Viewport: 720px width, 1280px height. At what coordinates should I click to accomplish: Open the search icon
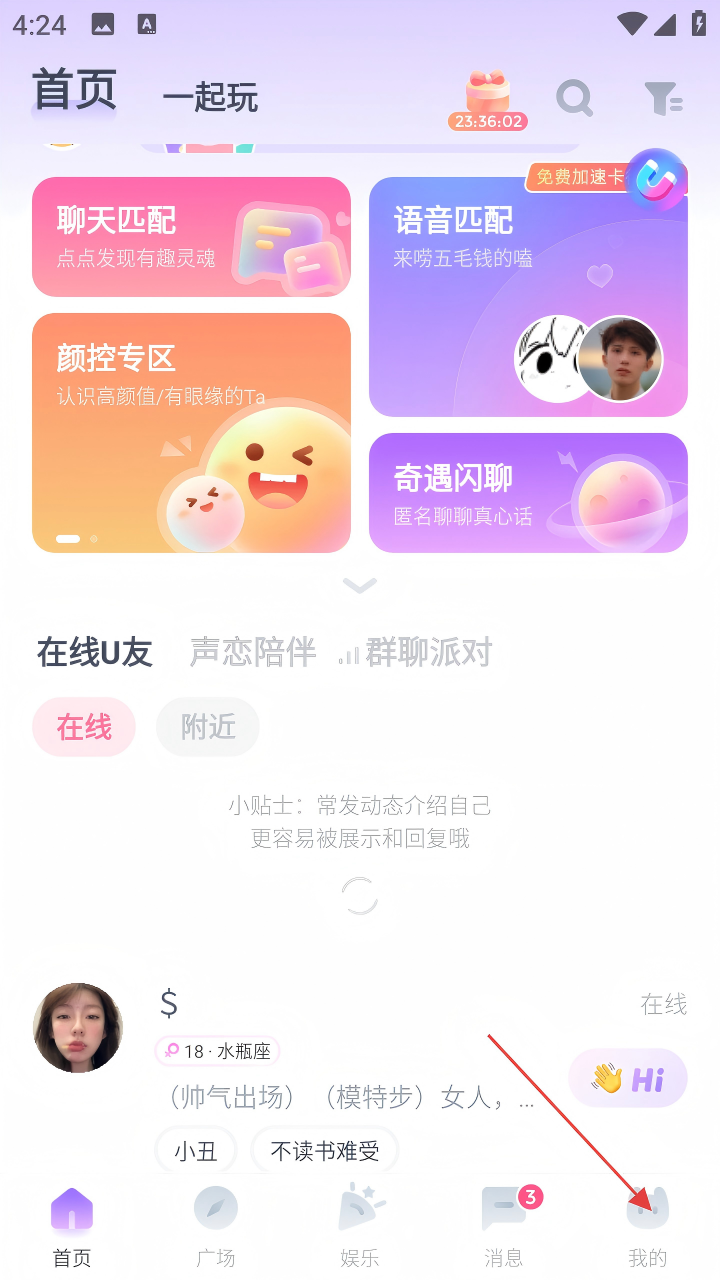coord(574,99)
